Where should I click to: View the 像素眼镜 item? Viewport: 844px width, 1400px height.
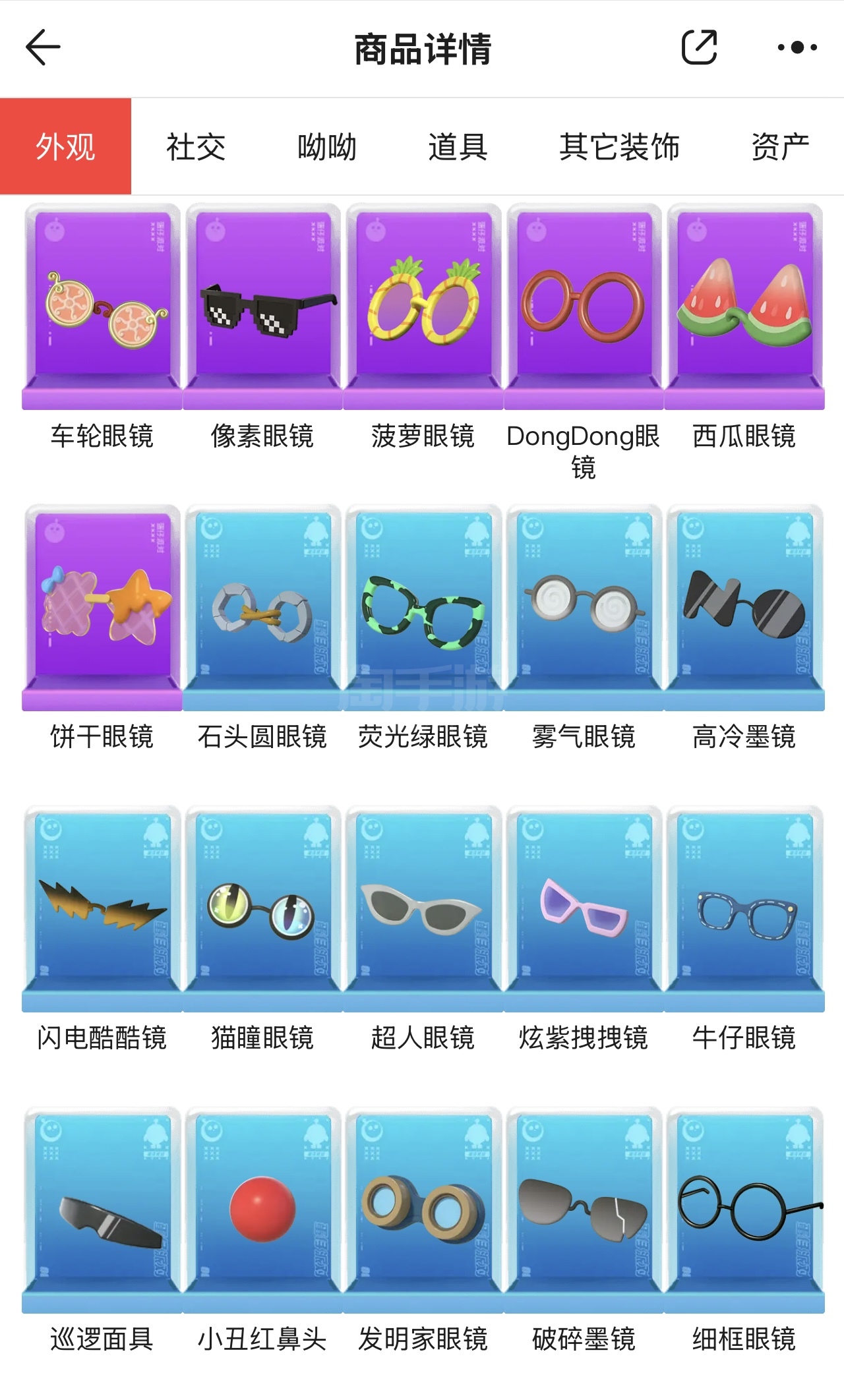pos(262,306)
